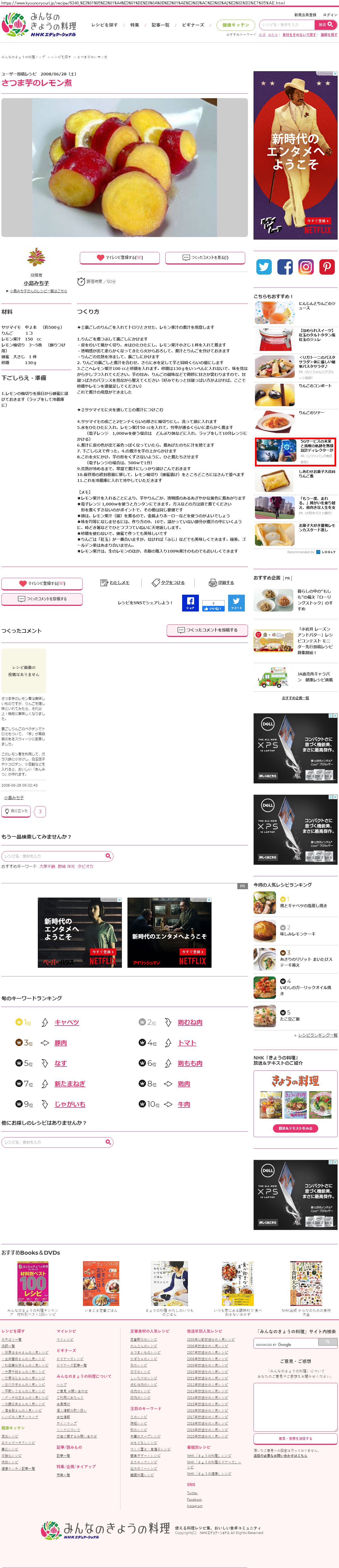
Task: Open 記事一覧 from the top navigation
Action: [160, 25]
